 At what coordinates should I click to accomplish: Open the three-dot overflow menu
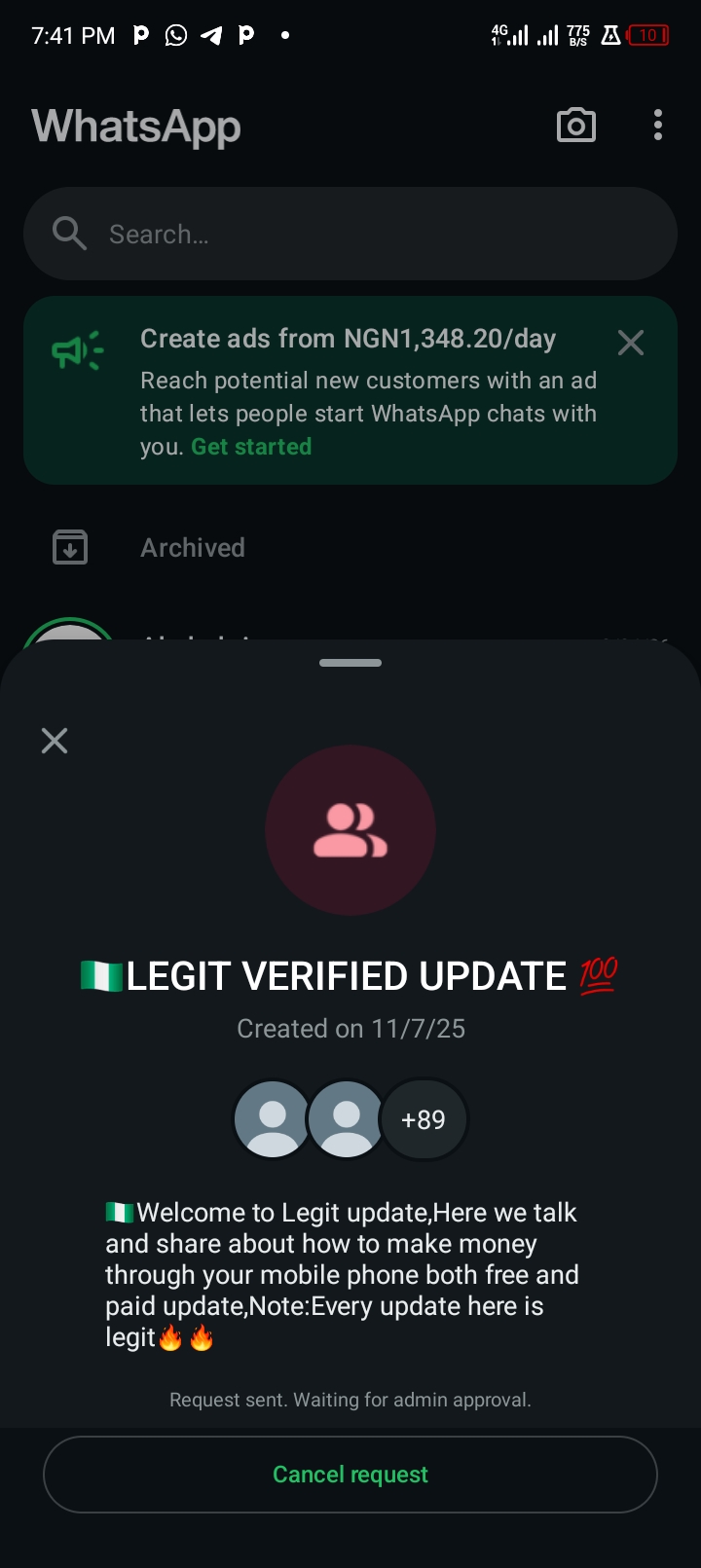(658, 126)
